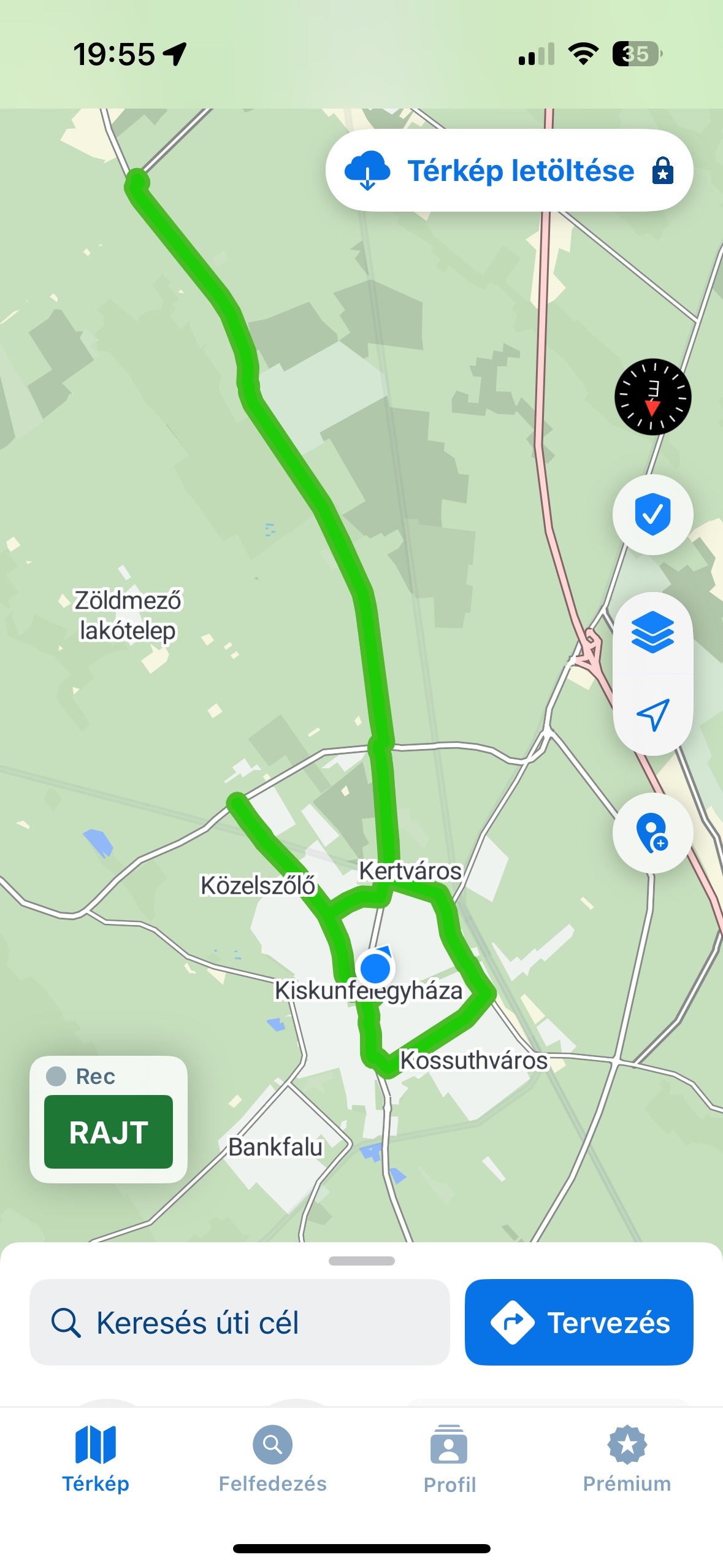Screen dimensions: 723x1568
Task: Open the Profil tab
Action: [449, 1459]
